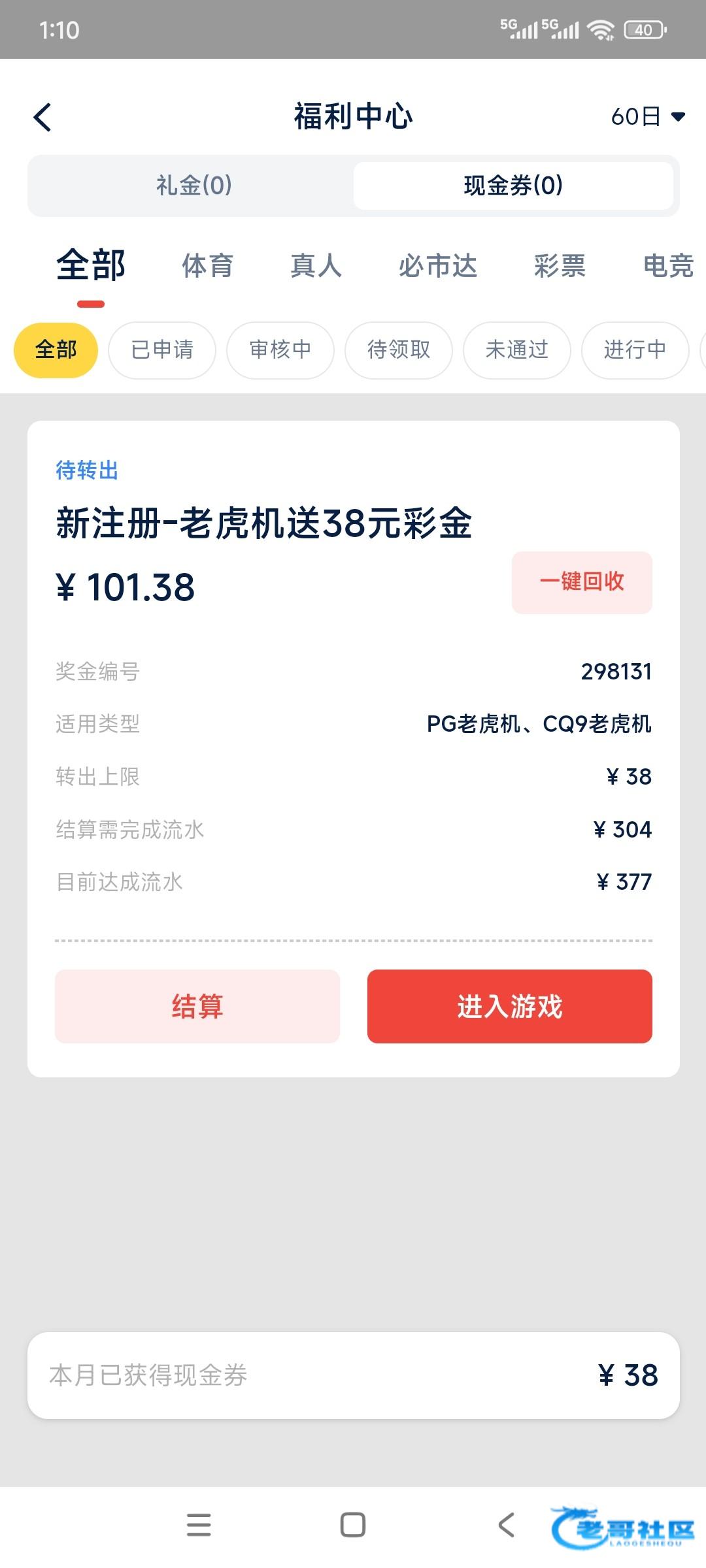Switch to the 真人 category
Screen dimensions: 706x1568
[316, 266]
